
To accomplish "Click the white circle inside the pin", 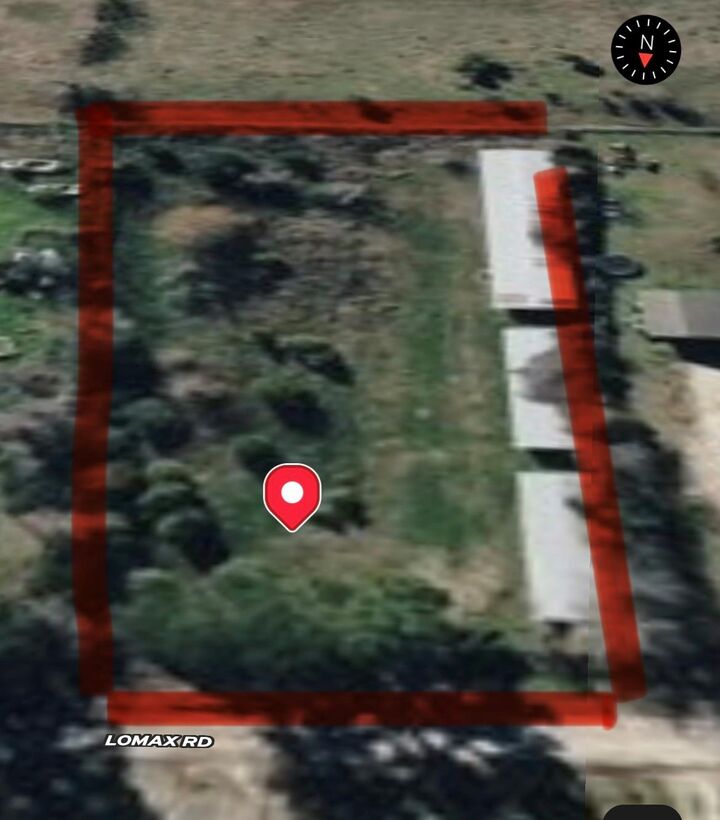I will click(293, 491).
